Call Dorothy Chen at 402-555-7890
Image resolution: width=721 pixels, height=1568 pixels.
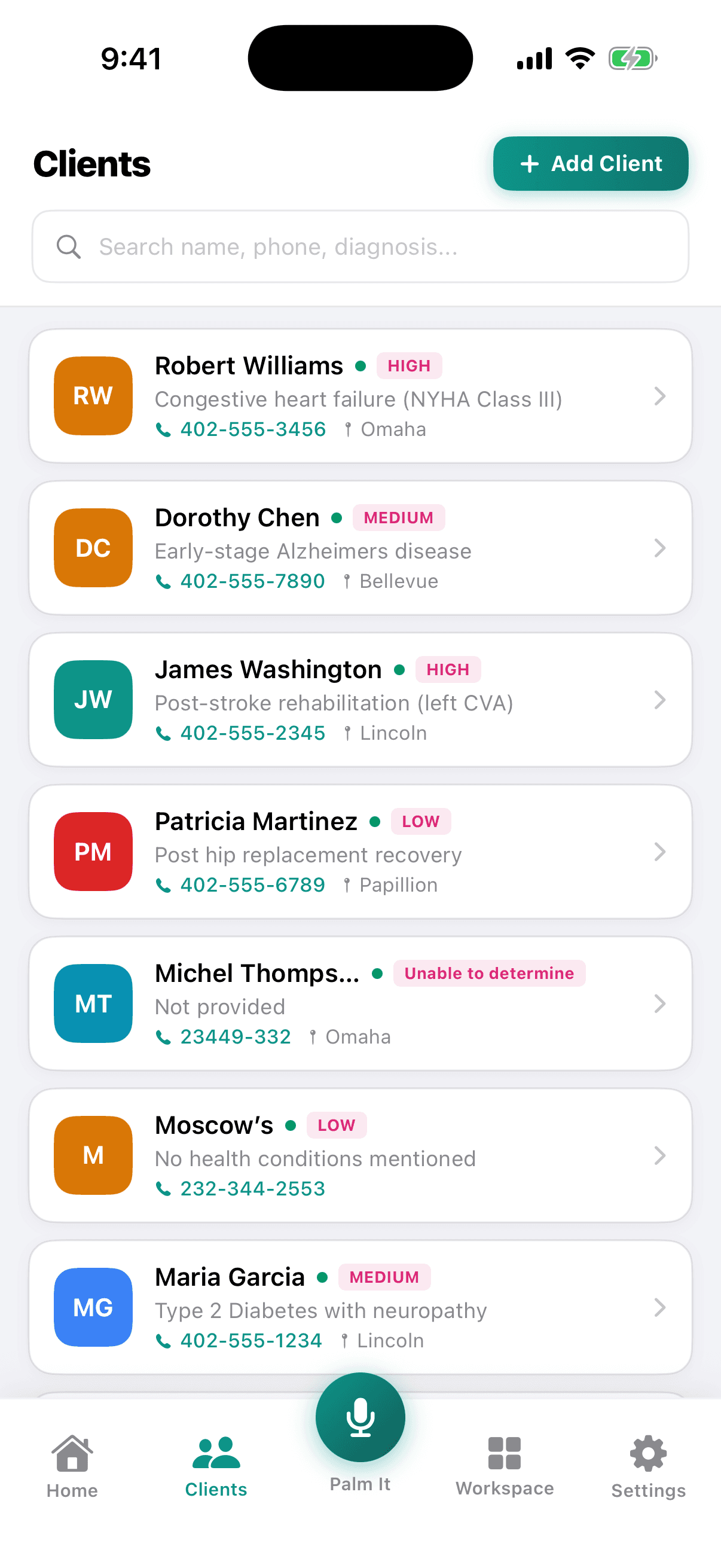click(x=252, y=581)
